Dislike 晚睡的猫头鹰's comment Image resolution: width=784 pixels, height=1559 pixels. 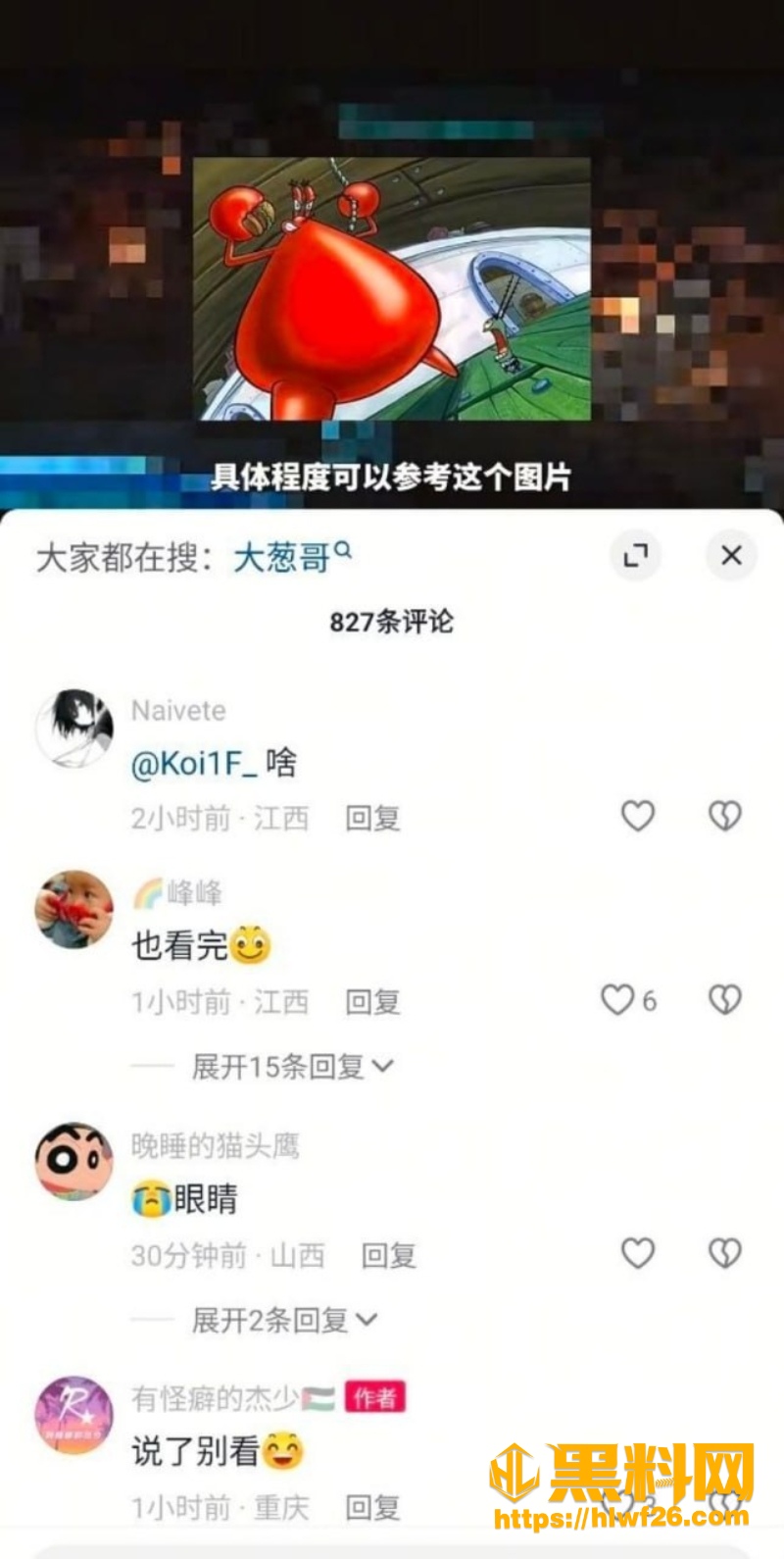(x=725, y=1253)
